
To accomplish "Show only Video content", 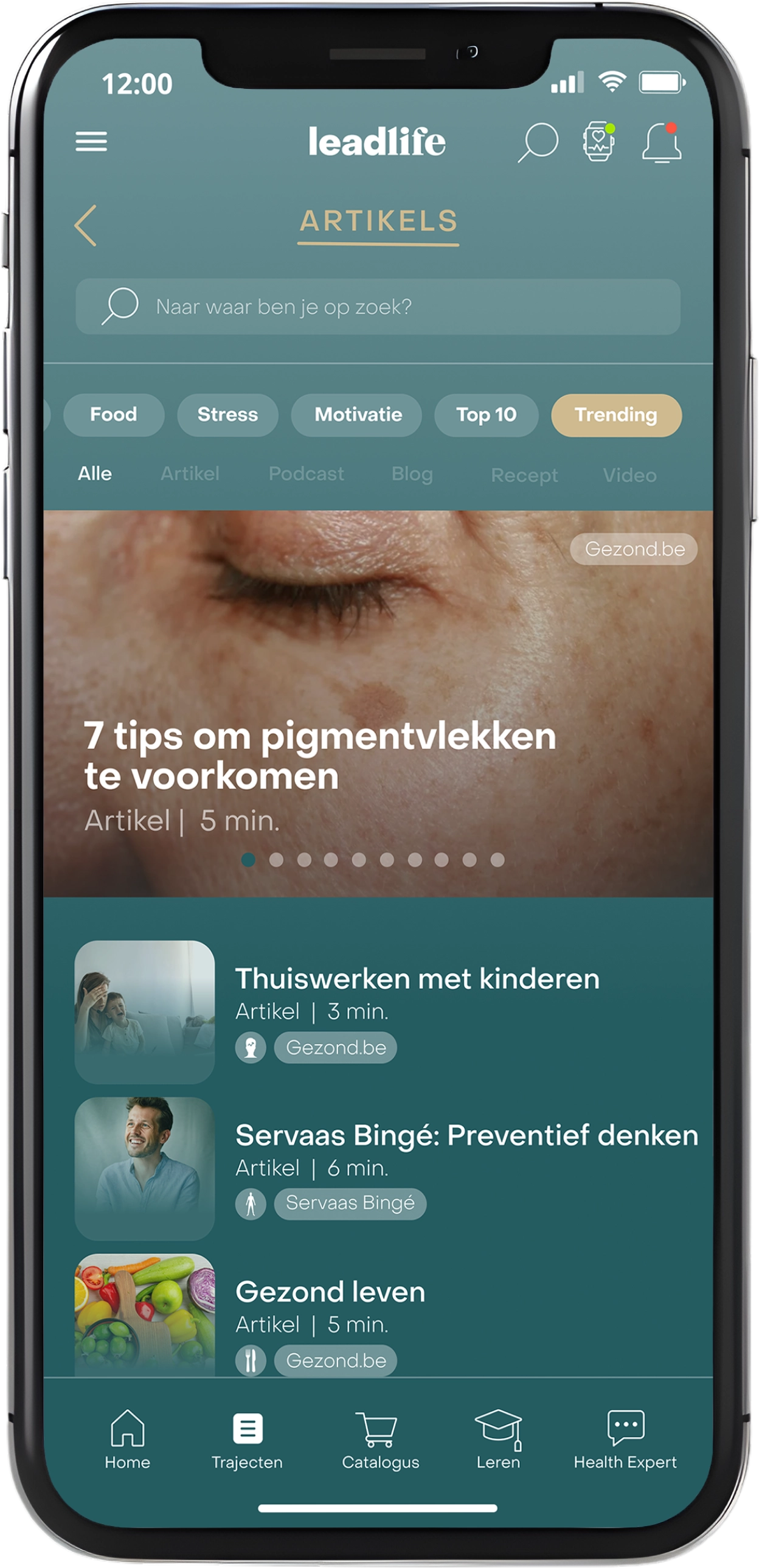I will pos(629,475).
